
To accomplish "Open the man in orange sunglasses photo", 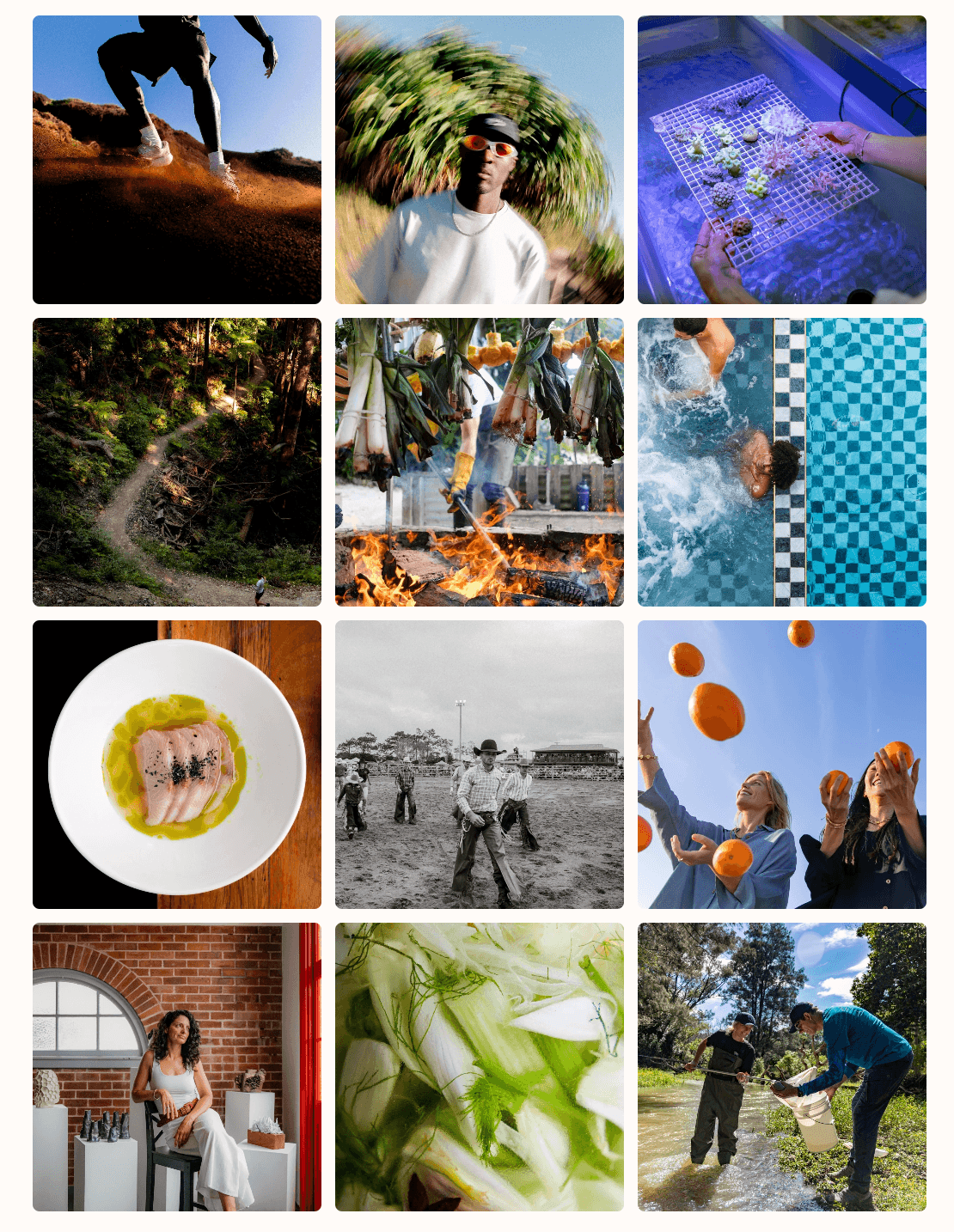I will (479, 160).
